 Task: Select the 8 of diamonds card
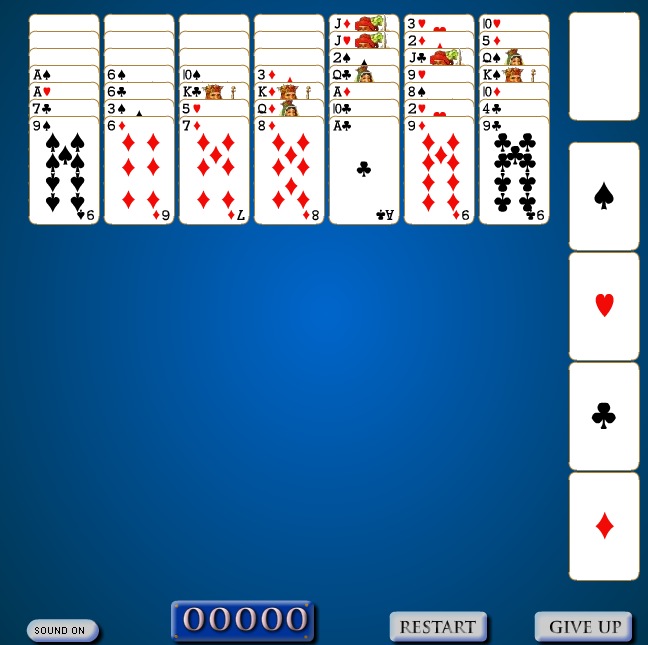click(289, 172)
